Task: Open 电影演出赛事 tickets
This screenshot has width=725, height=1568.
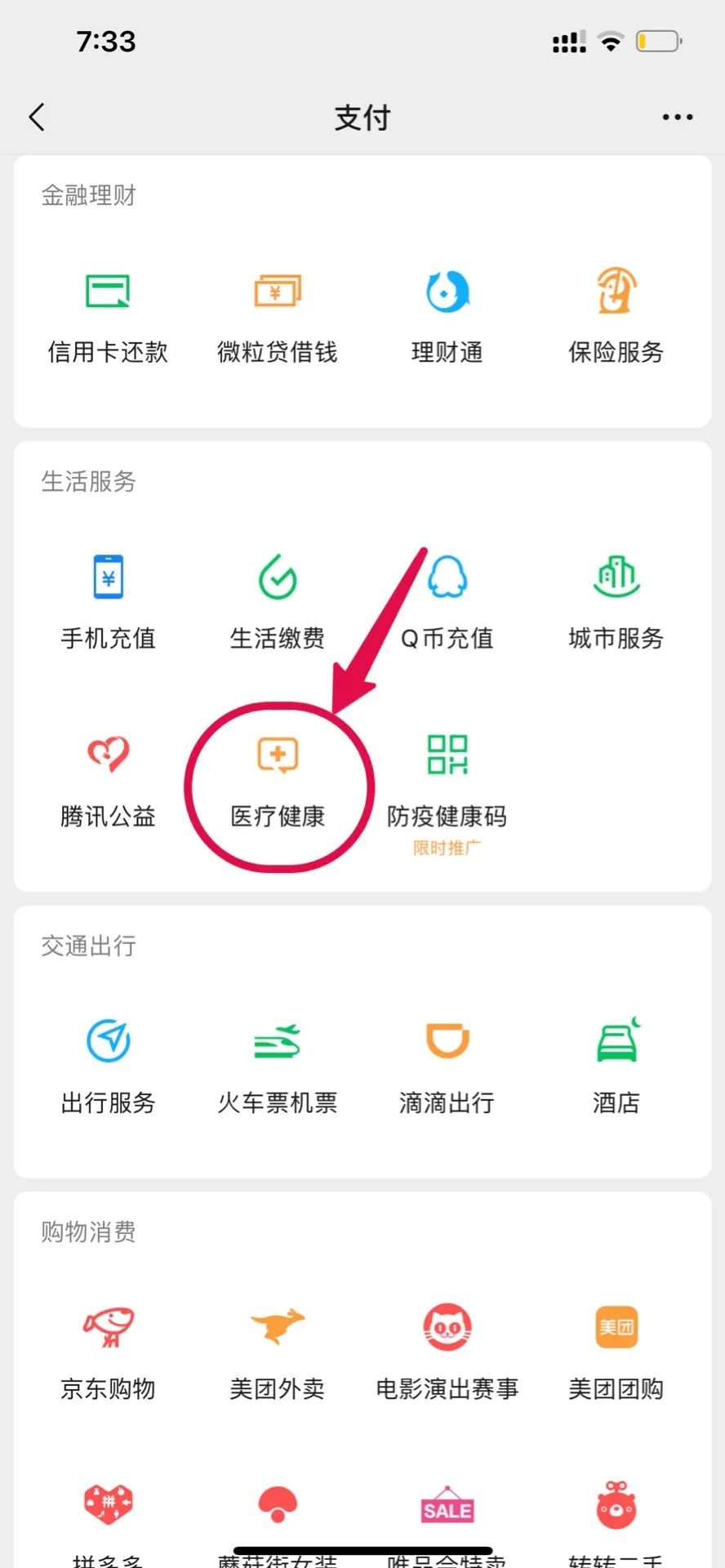Action: click(x=447, y=1352)
